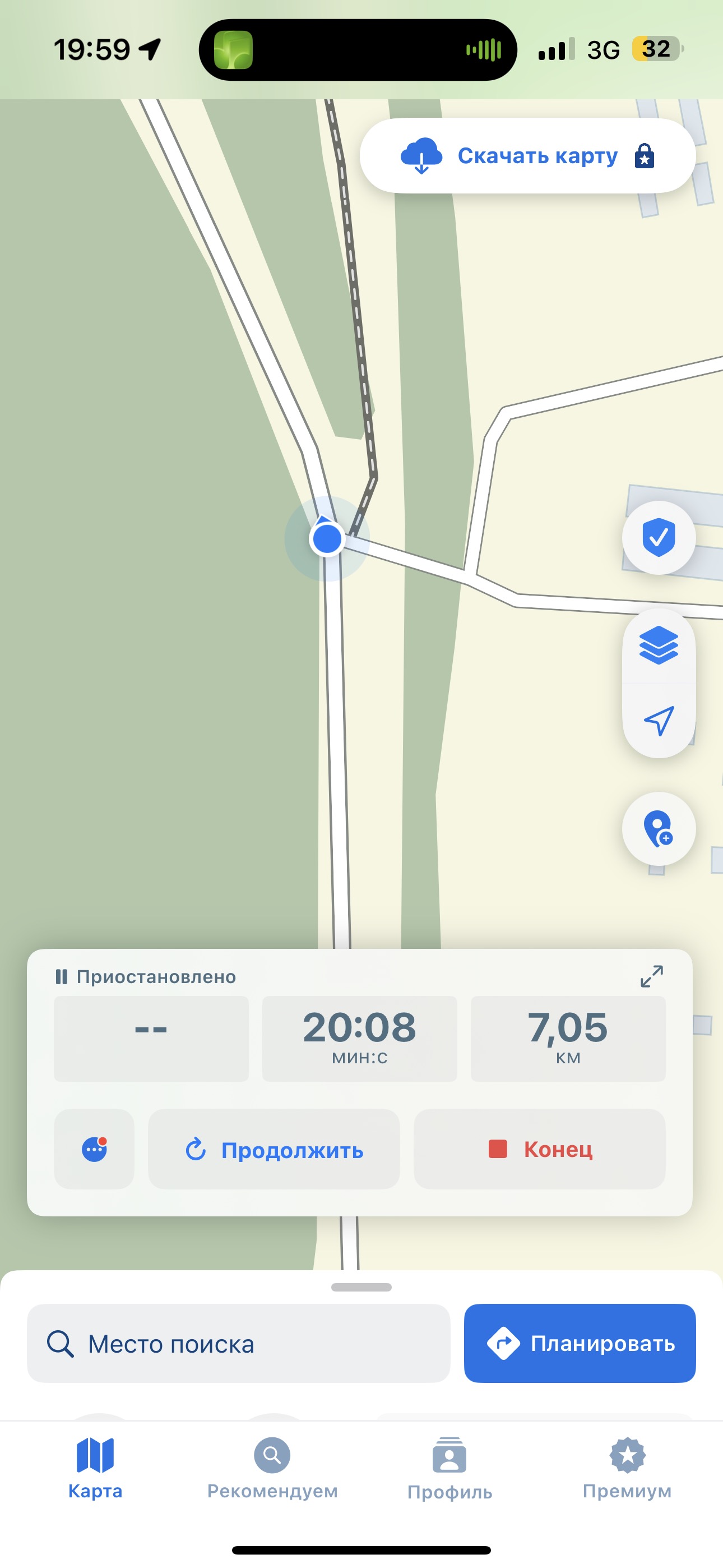Go to the Премиум tab

pos(627,1467)
